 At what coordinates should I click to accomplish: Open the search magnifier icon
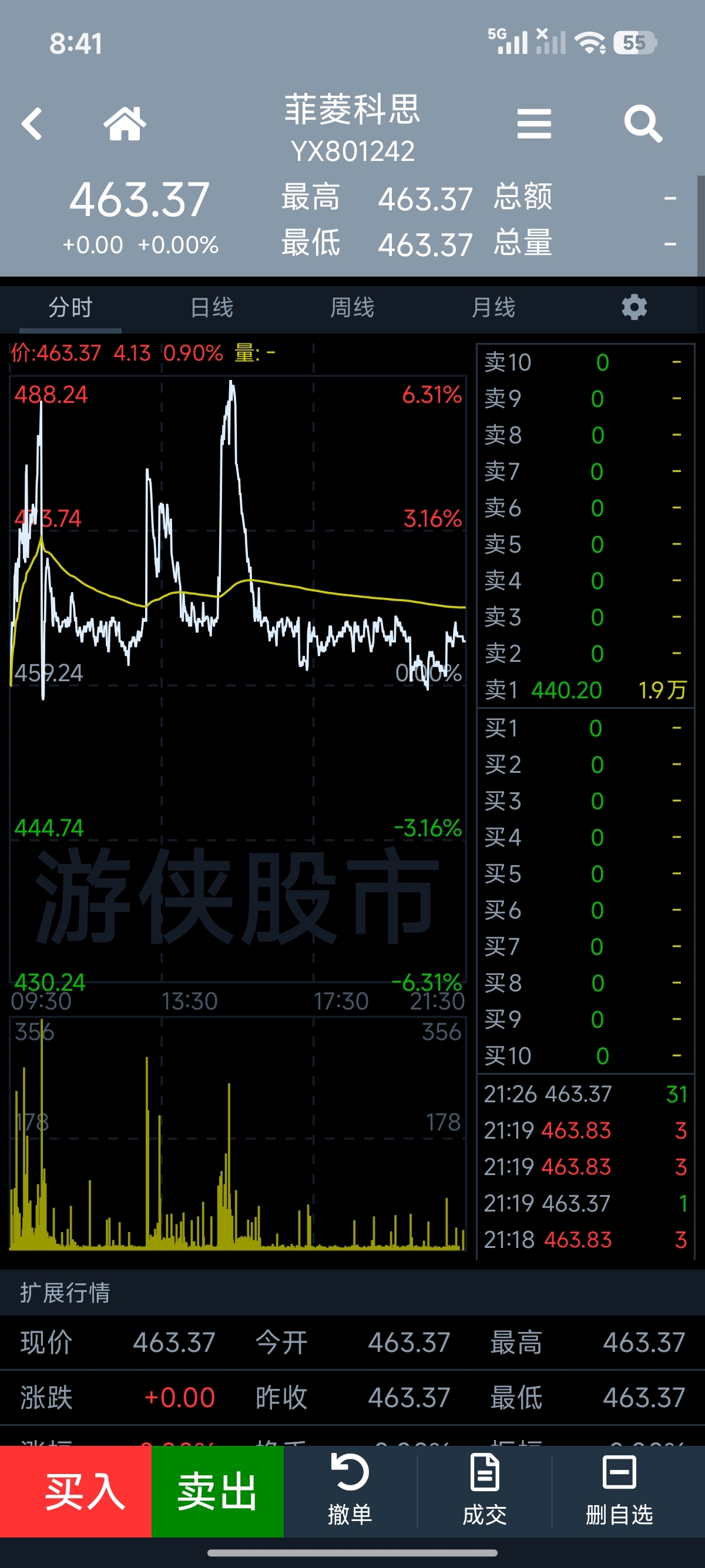point(643,124)
